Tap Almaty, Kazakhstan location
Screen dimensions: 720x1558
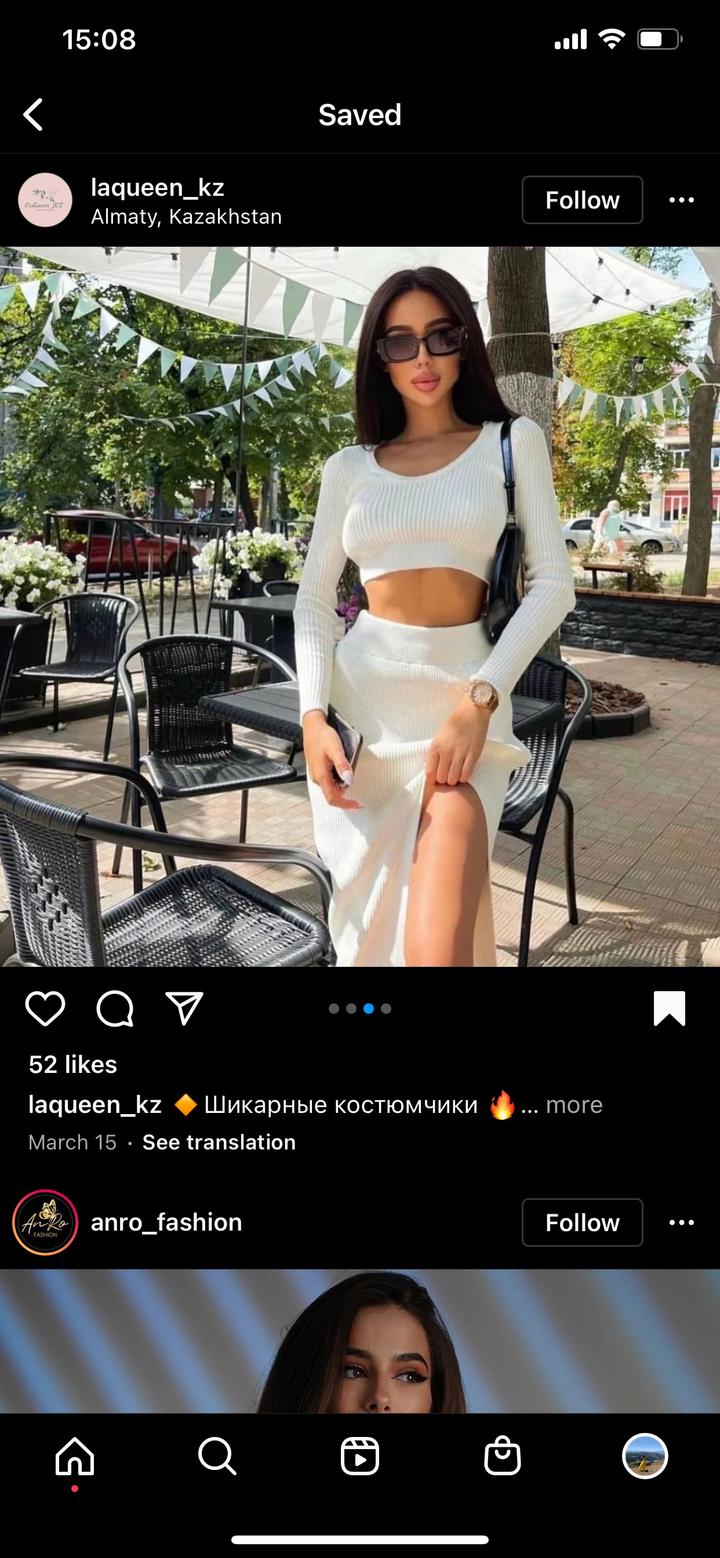[186, 217]
